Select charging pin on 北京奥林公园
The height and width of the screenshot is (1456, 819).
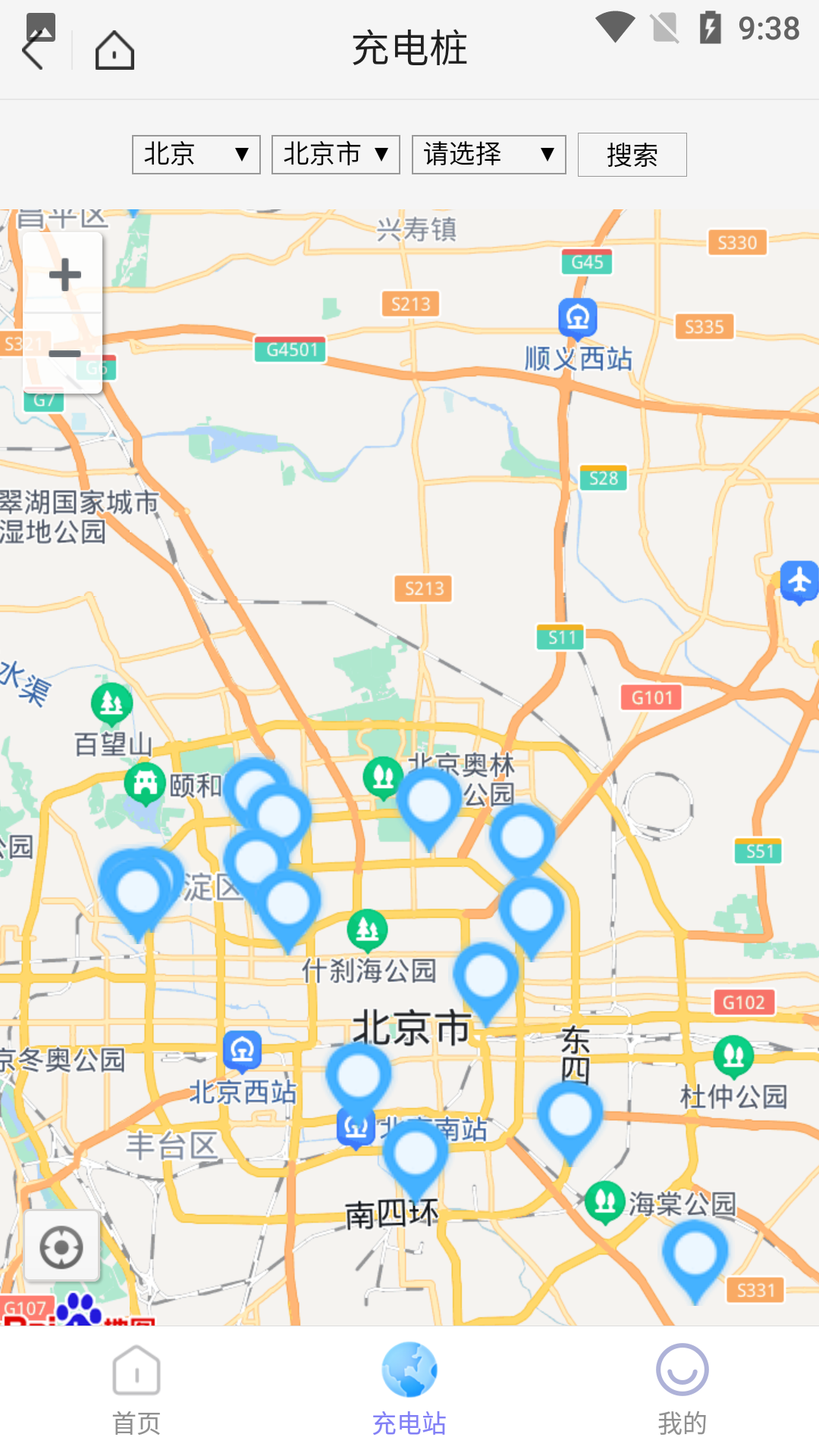click(x=429, y=802)
